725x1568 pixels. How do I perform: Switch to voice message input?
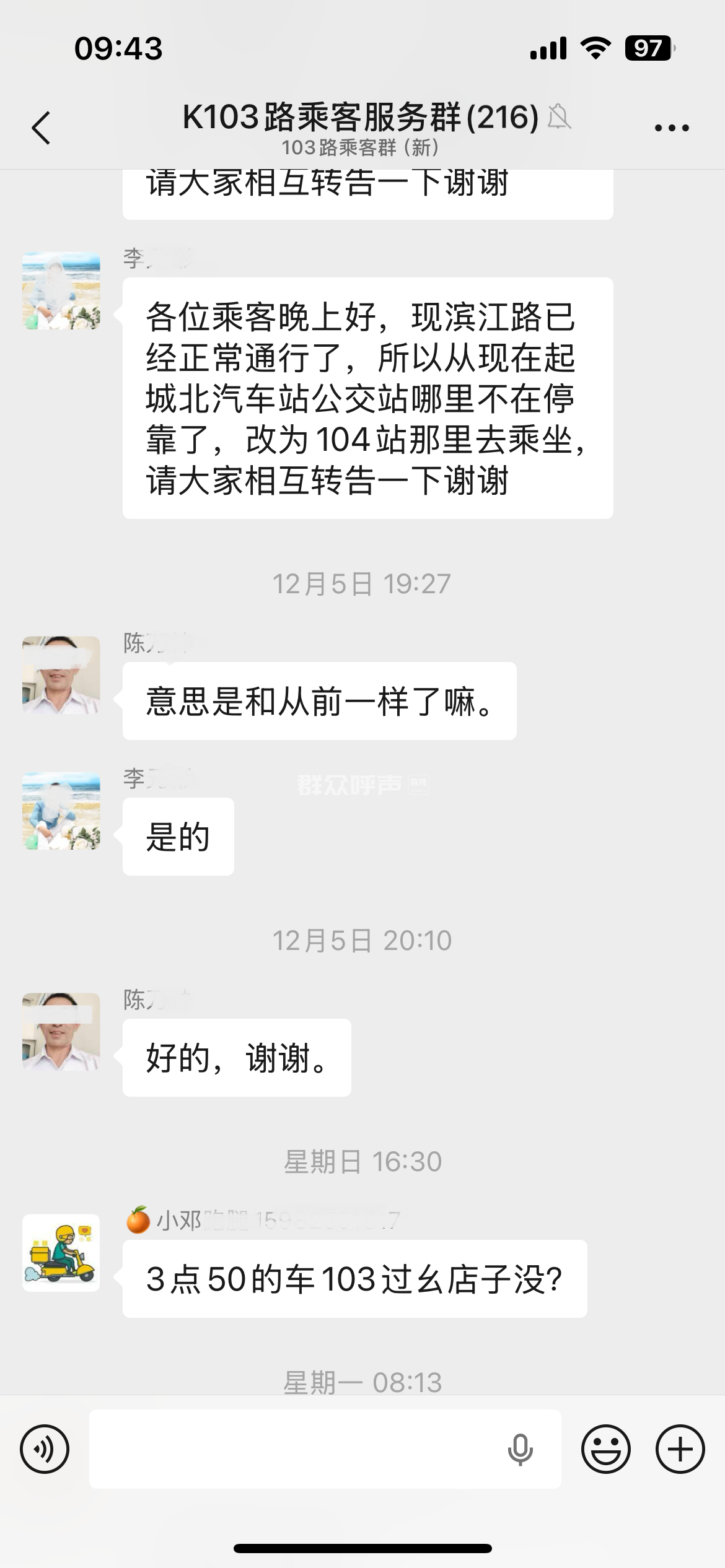click(x=45, y=1450)
